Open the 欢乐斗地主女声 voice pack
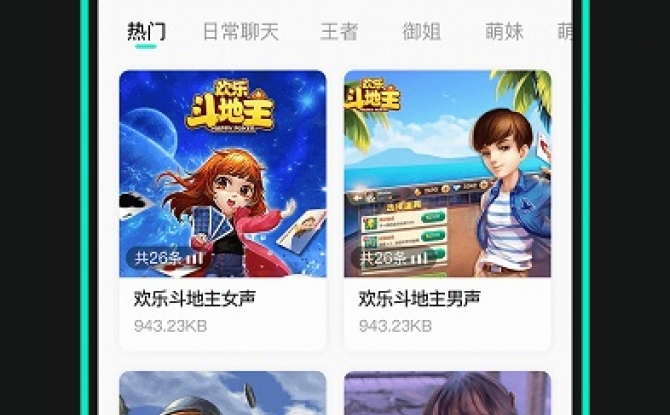This screenshot has width=670, height=415. pos(222,210)
